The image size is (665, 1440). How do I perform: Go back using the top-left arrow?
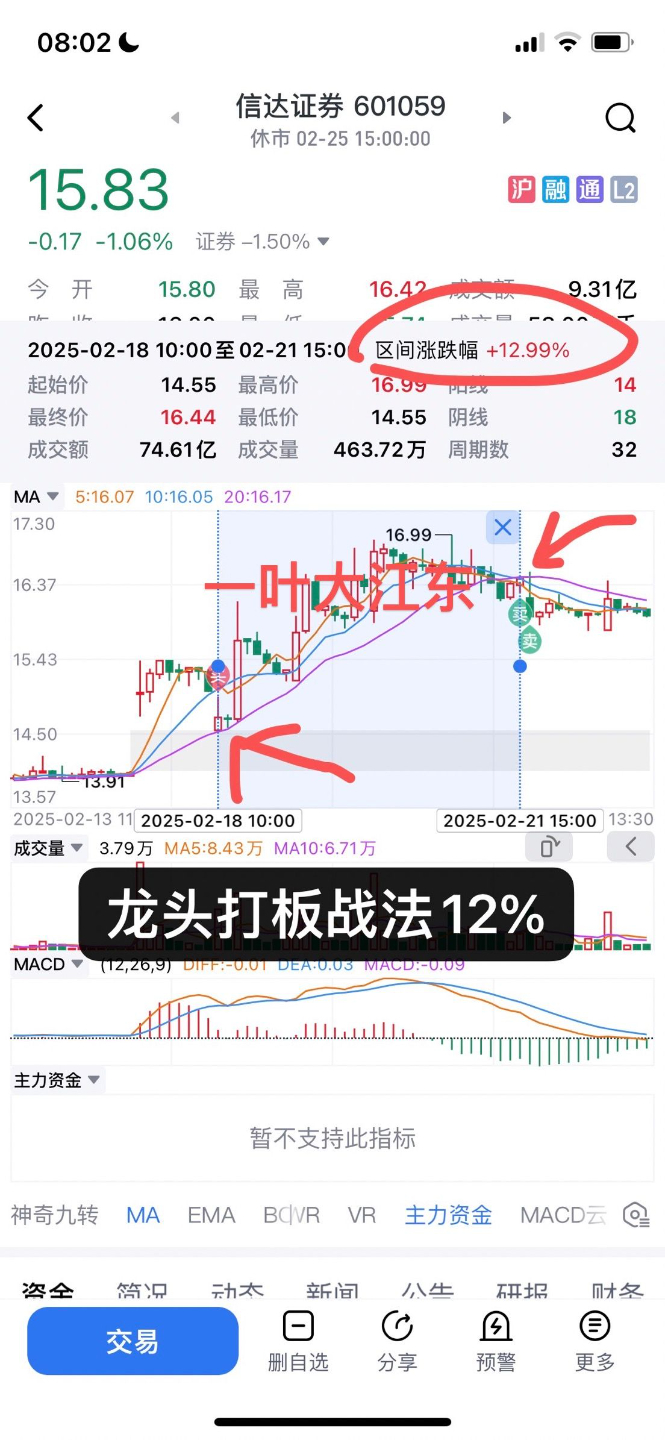coord(36,118)
